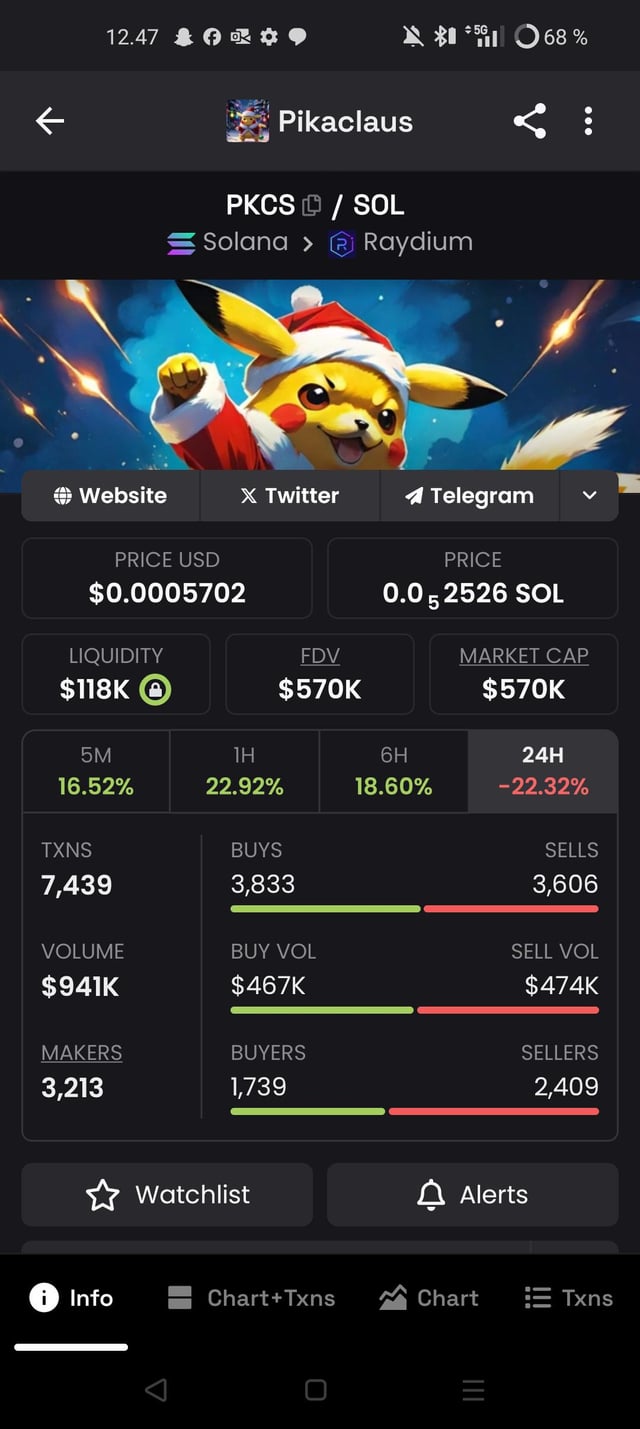The width and height of the screenshot is (640, 1429).
Task: Switch to the Chart tab
Action: [x=429, y=1298]
